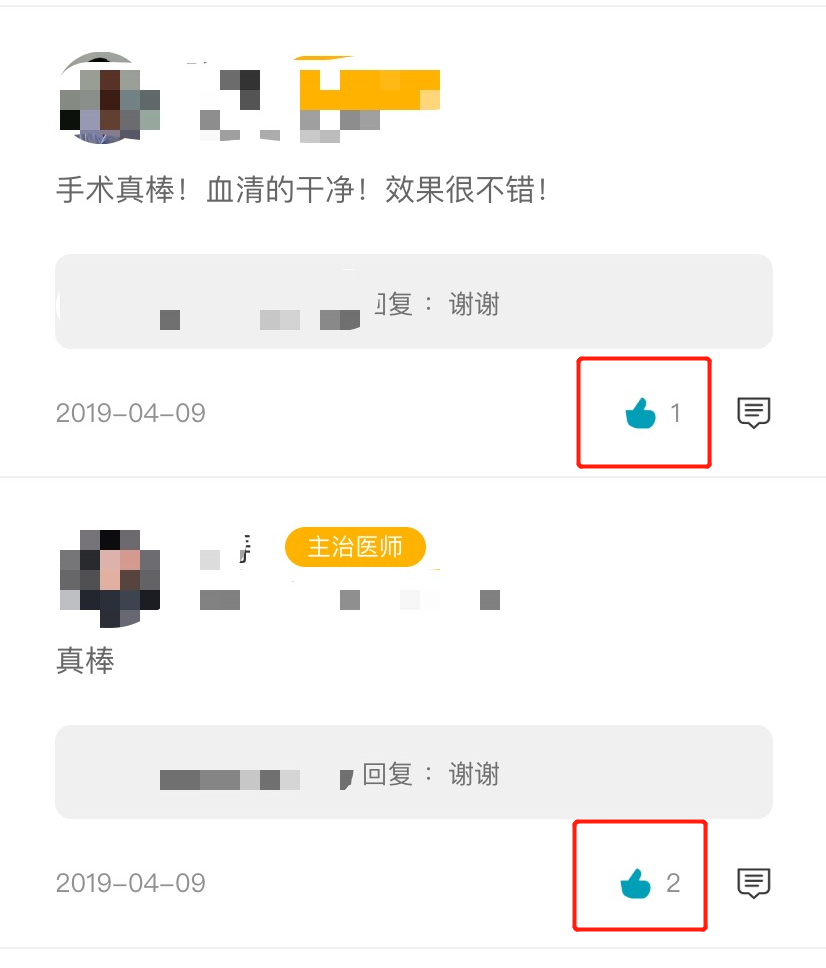Open reply icon beside the 2-like count
Screen dimensions: 826x968
click(754, 883)
